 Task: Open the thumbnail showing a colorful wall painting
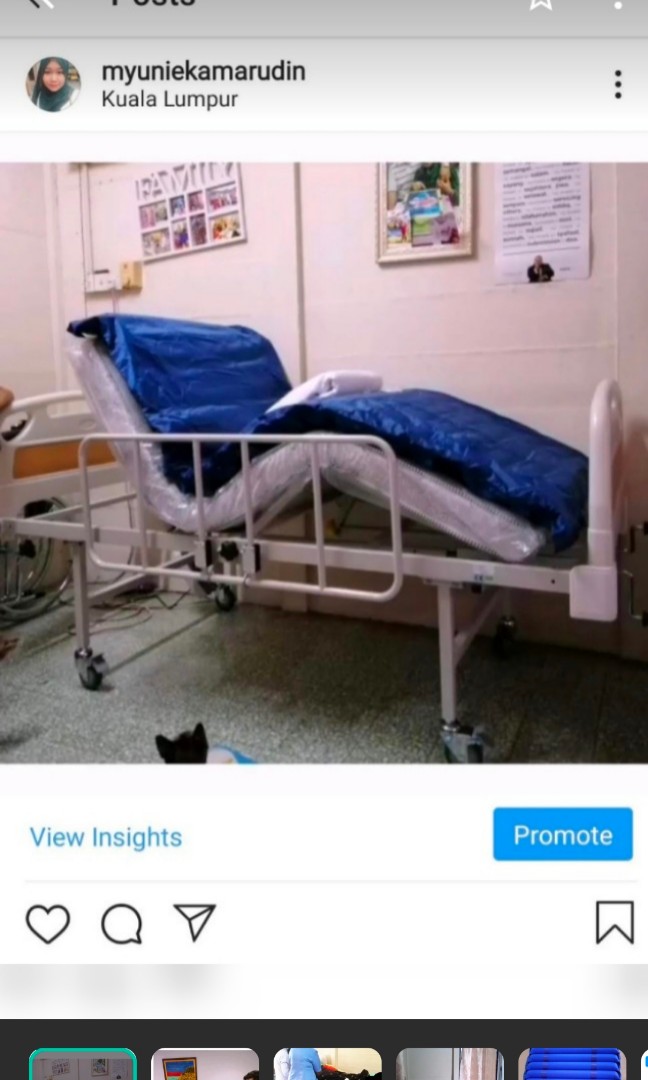point(205,1064)
